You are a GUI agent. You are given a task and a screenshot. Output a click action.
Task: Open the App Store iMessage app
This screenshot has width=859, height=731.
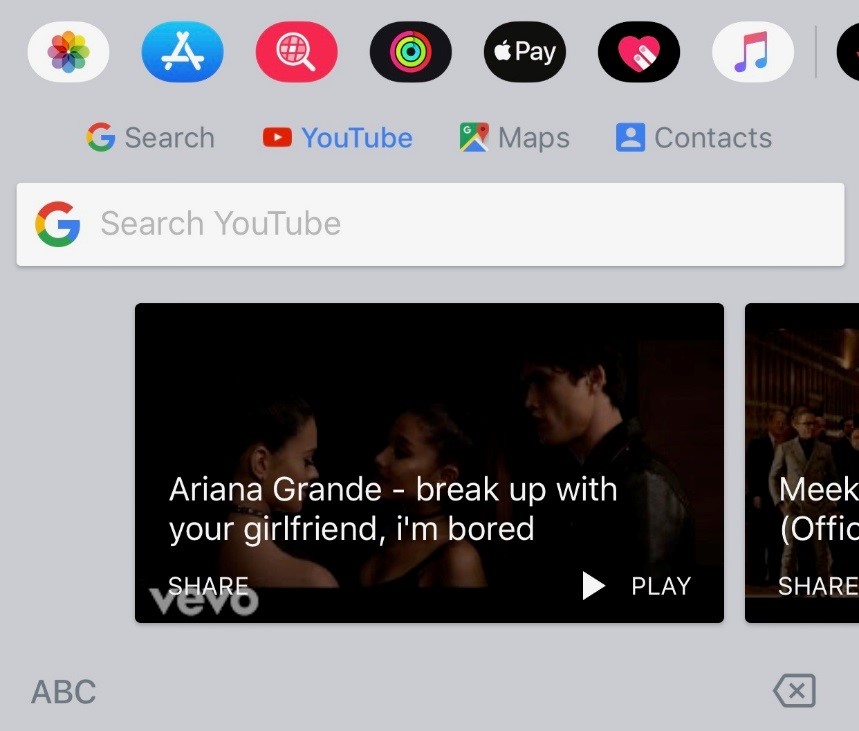click(182, 50)
